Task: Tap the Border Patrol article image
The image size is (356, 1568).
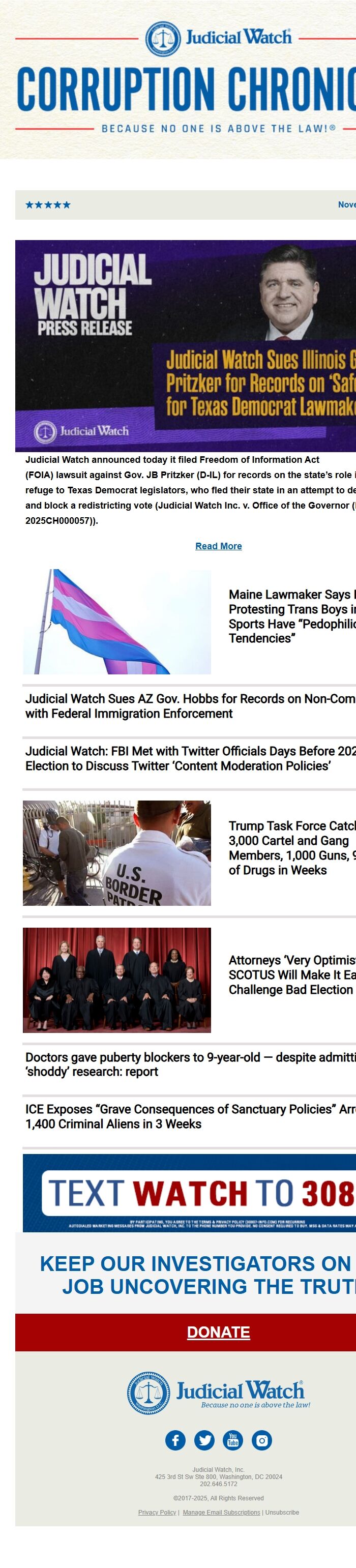Action: click(117, 853)
